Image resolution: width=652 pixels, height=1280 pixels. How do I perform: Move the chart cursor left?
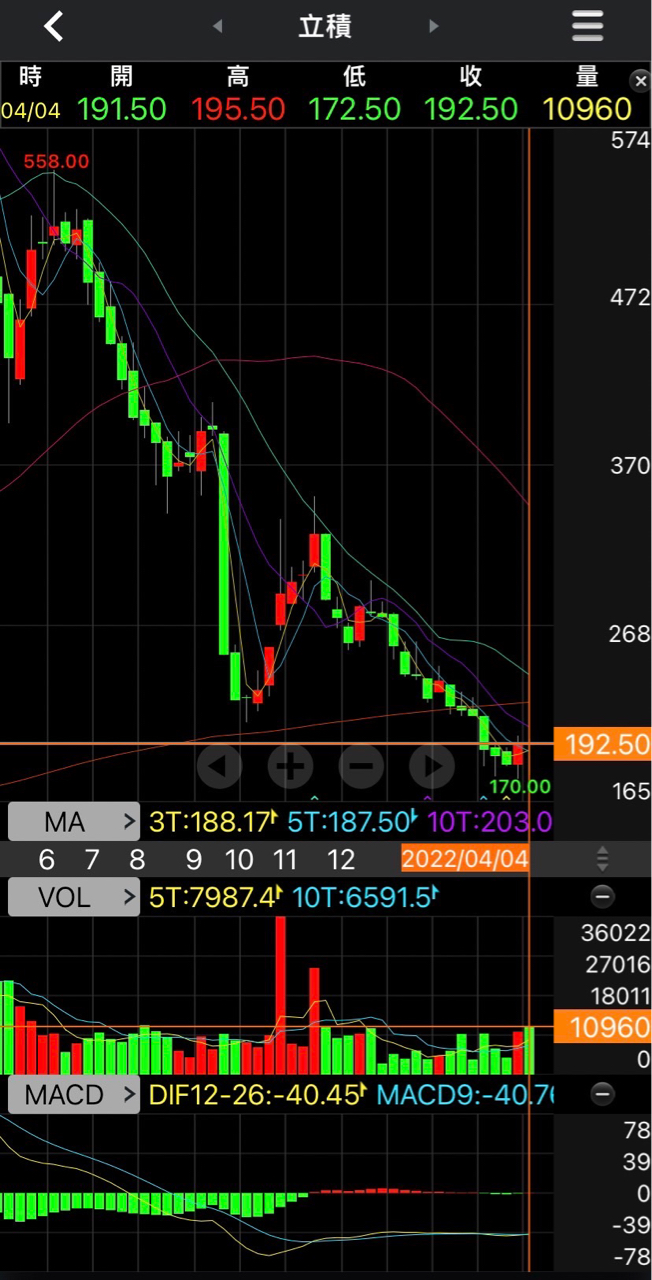219,767
